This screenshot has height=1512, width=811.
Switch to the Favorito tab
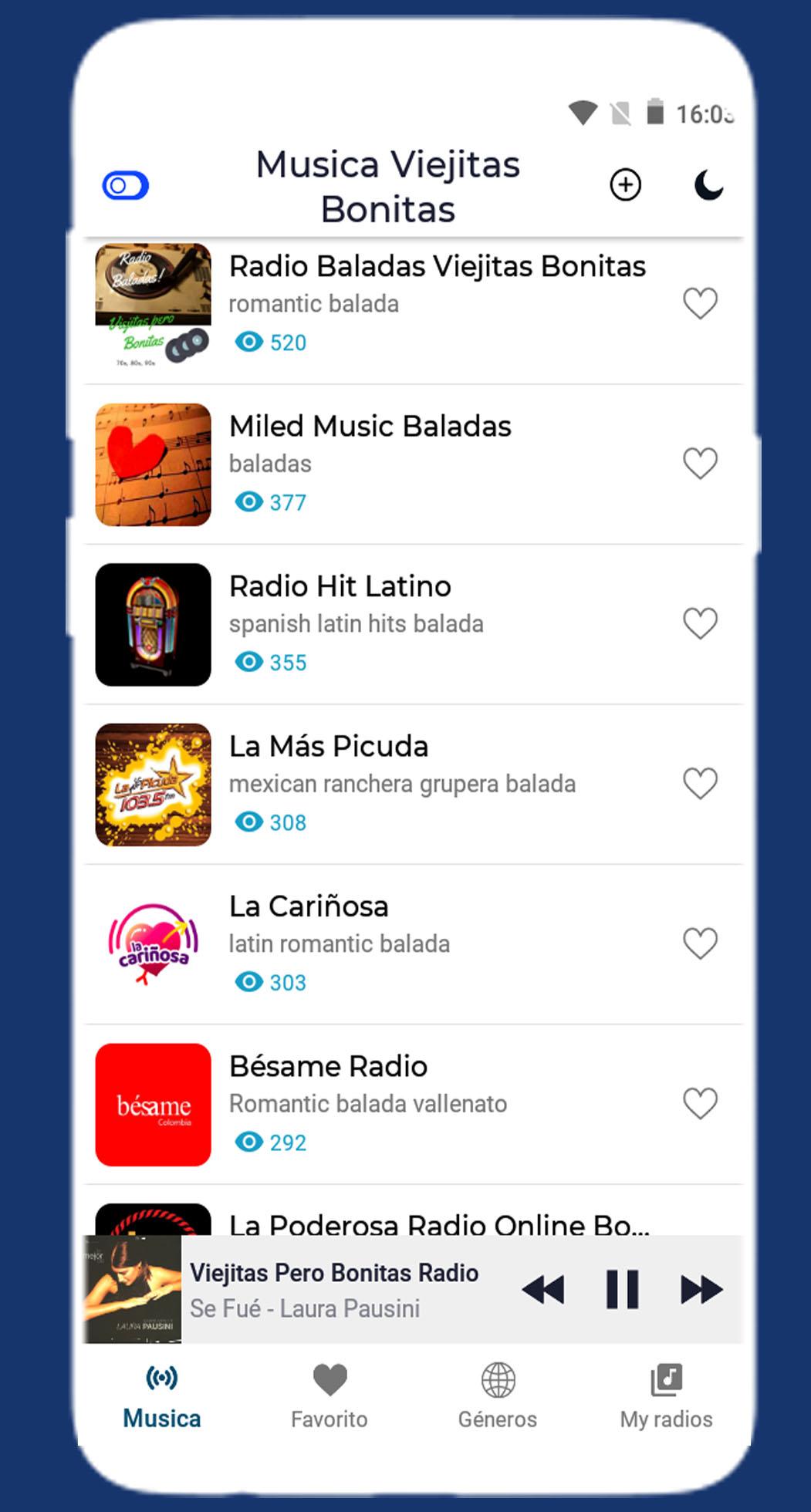(329, 1397)
